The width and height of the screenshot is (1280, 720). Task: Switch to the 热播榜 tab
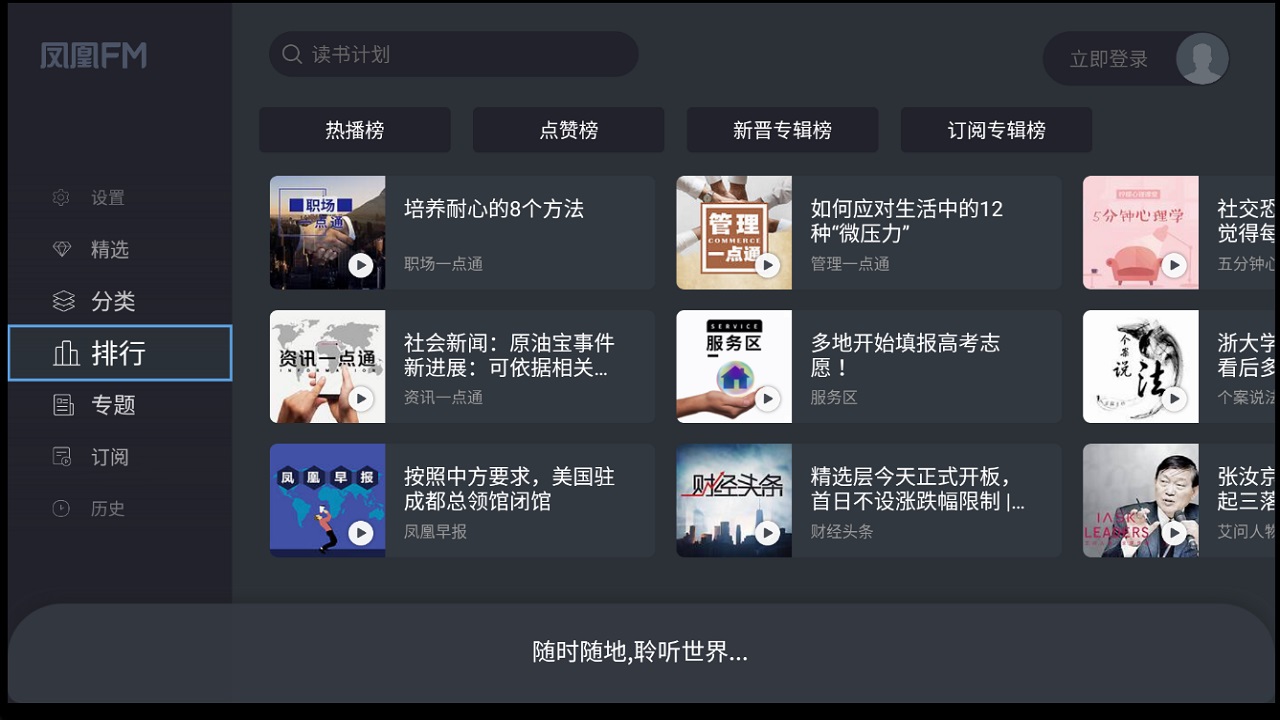click(x=355, y=130)
